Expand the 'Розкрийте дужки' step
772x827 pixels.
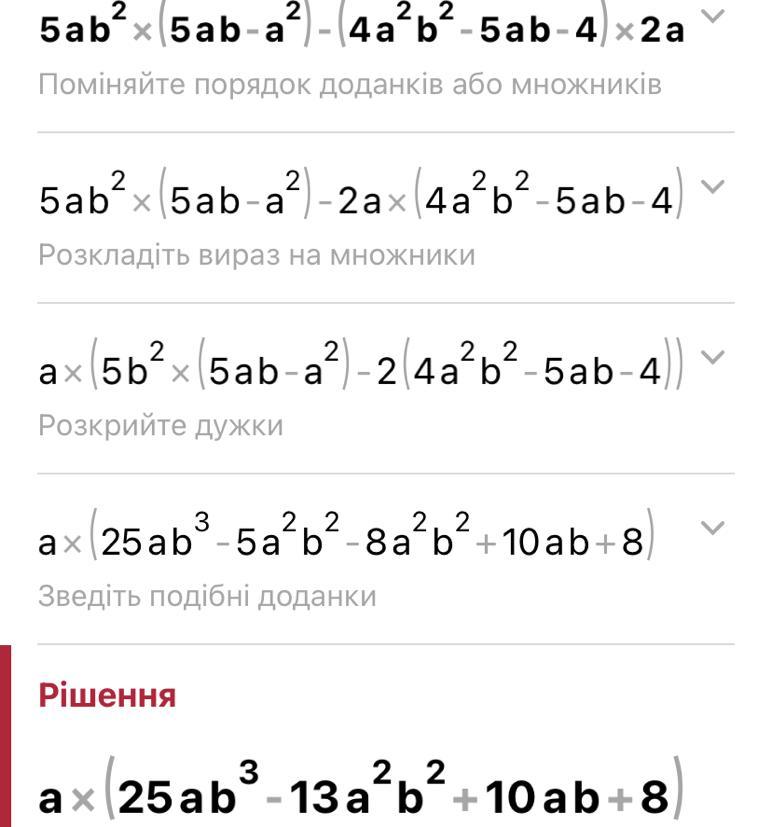point(712,357)
